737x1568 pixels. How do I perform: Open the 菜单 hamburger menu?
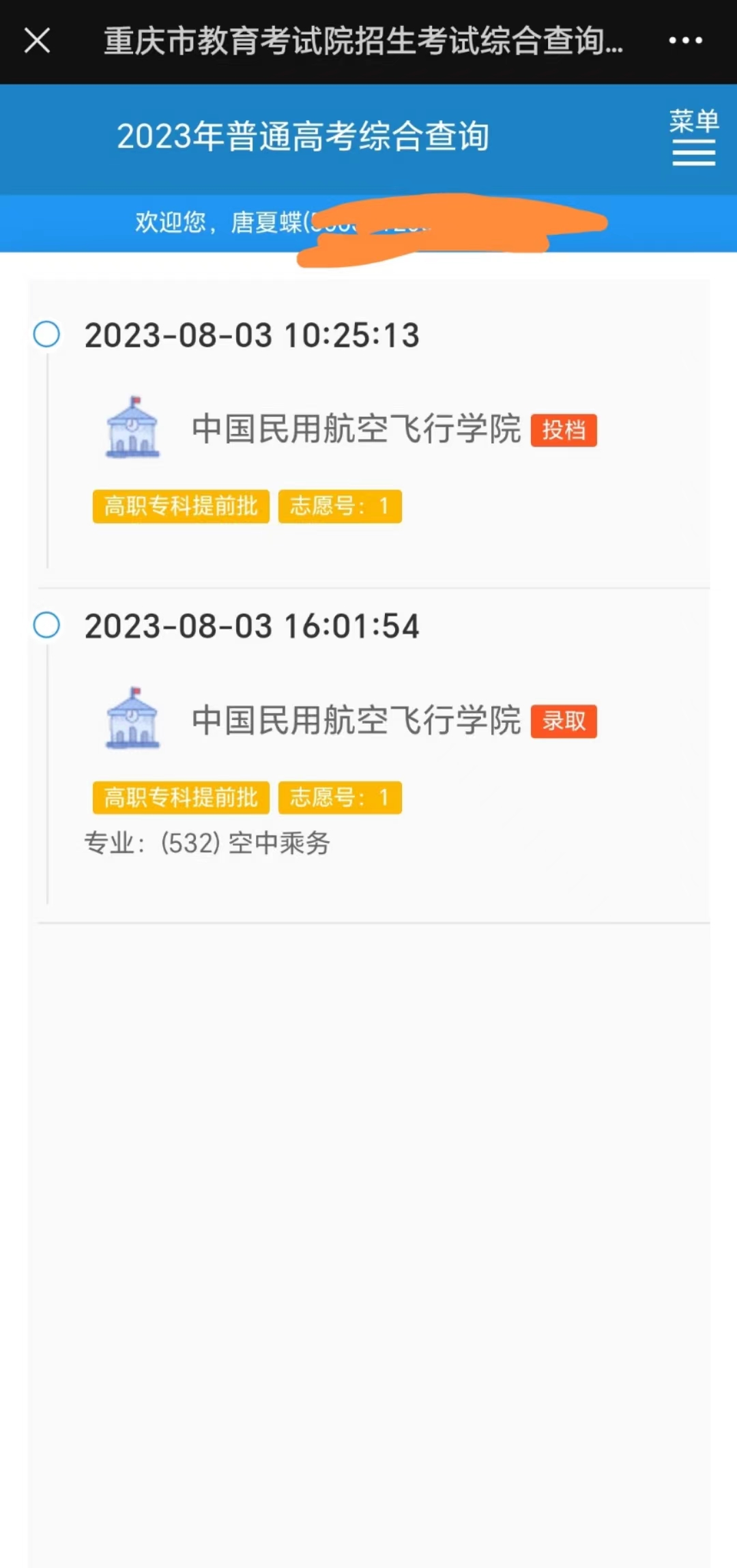[693, 137]
